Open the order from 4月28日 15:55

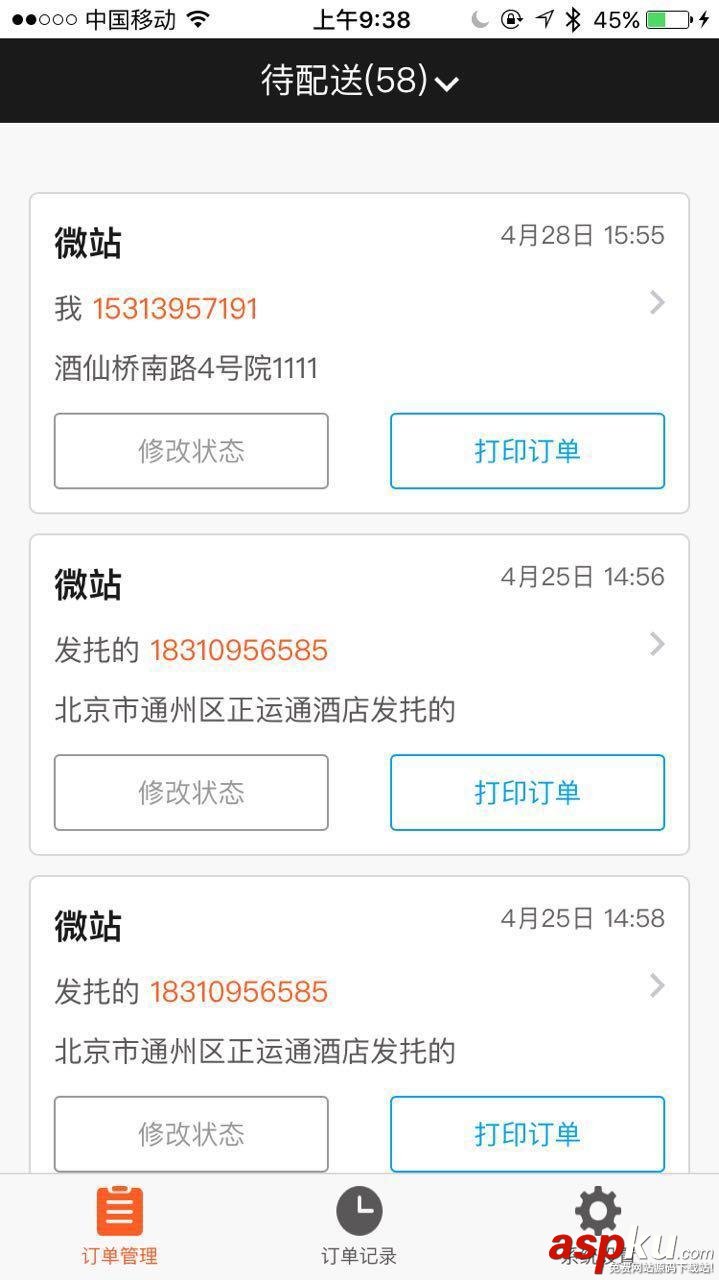tap(656, 302)
